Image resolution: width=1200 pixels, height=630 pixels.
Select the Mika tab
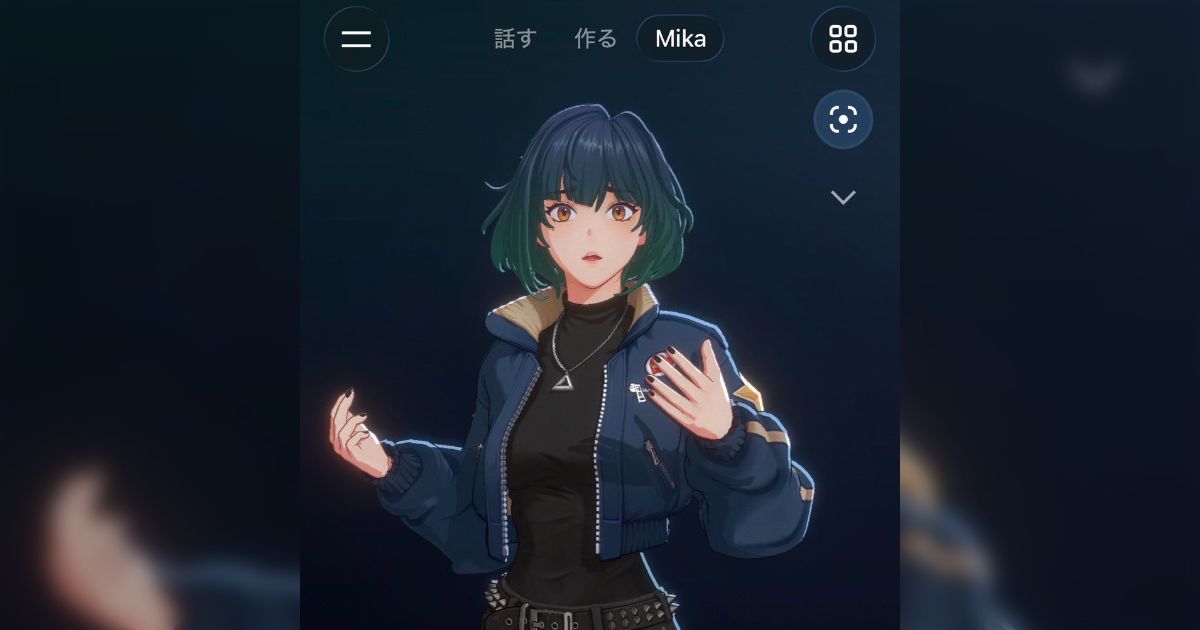click(x=680, y=39)
